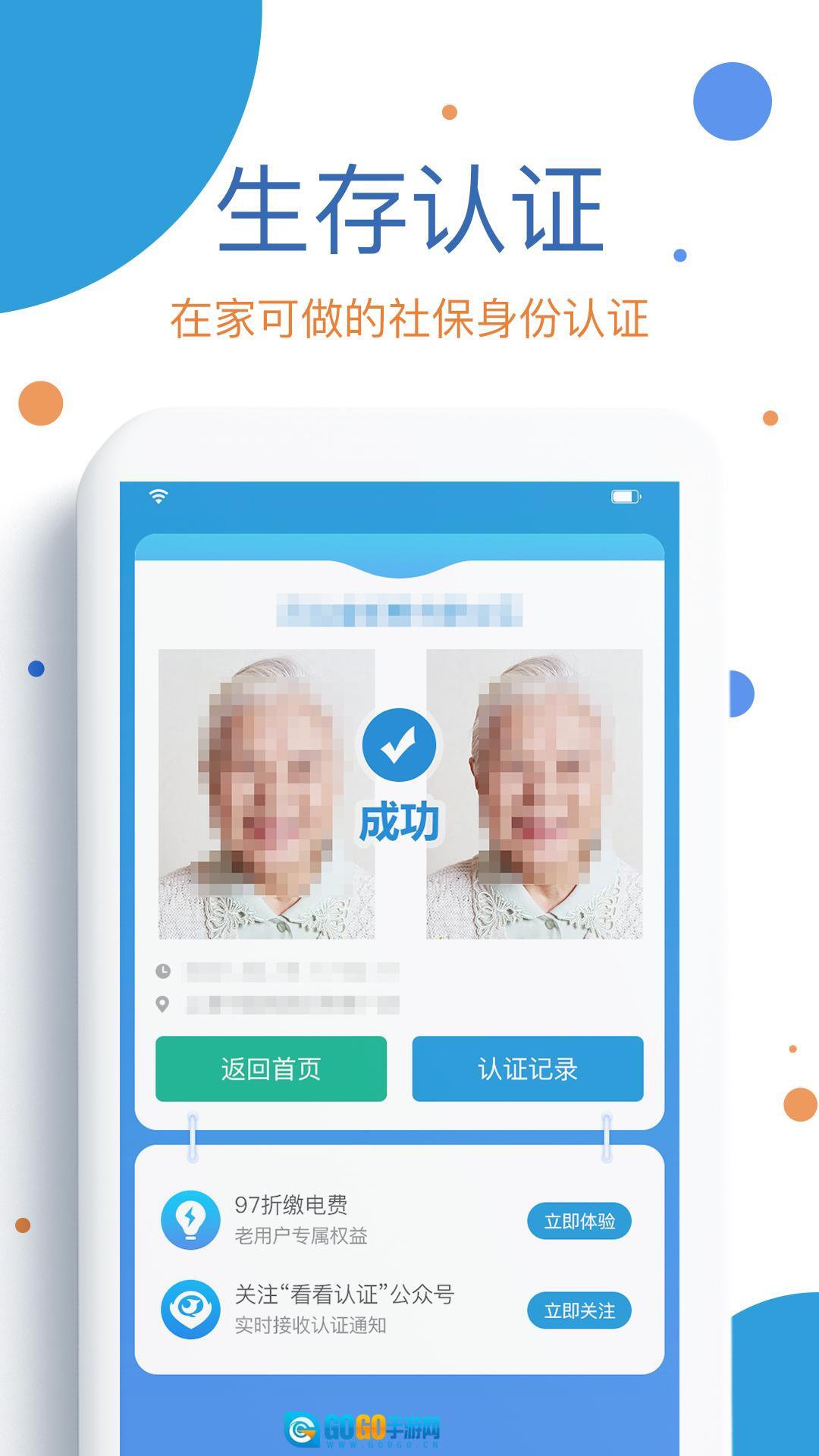Click the battery indicator icon

[x=624, y=494]
